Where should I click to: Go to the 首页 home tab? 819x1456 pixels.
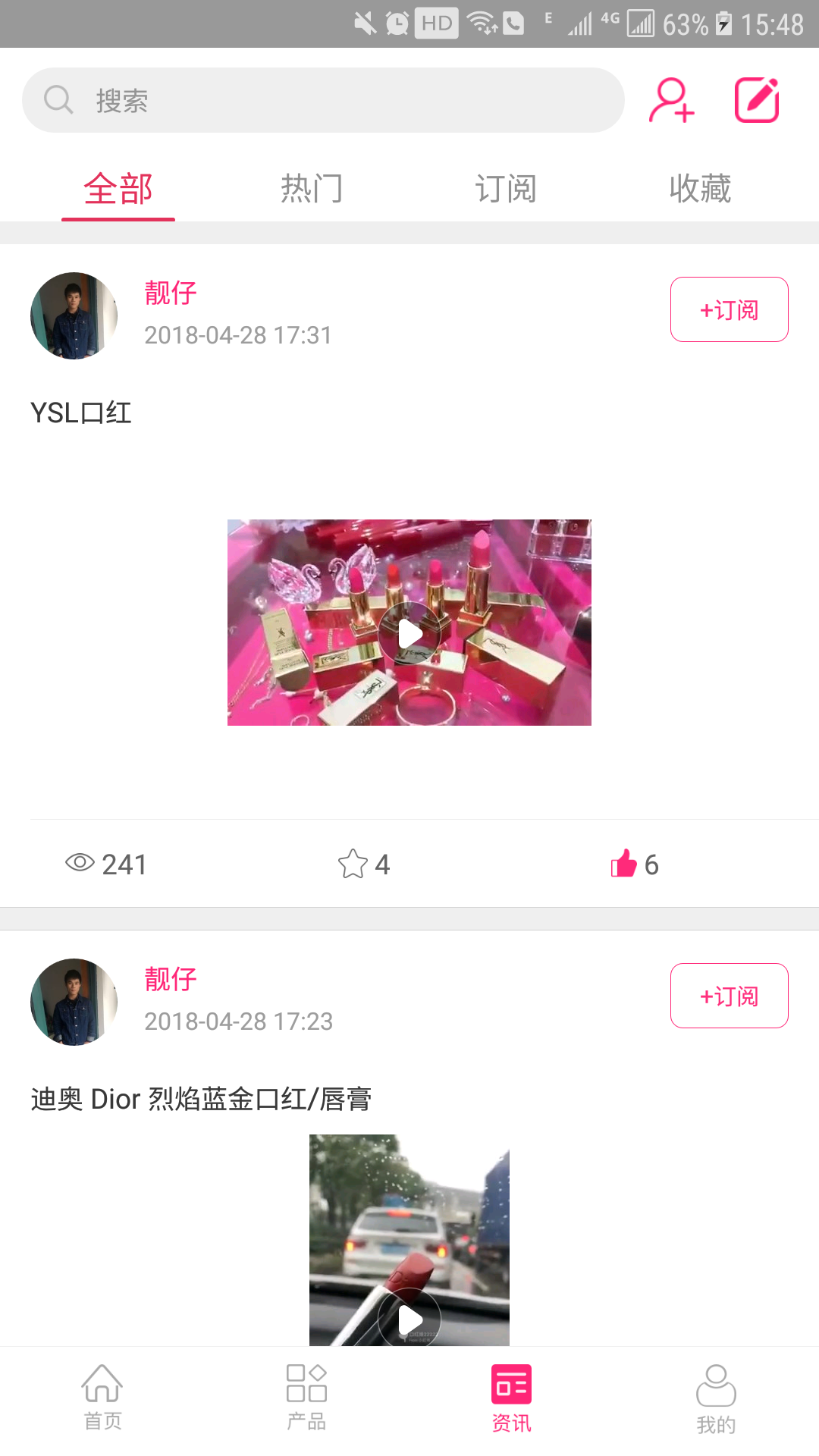pos(102,1398)
